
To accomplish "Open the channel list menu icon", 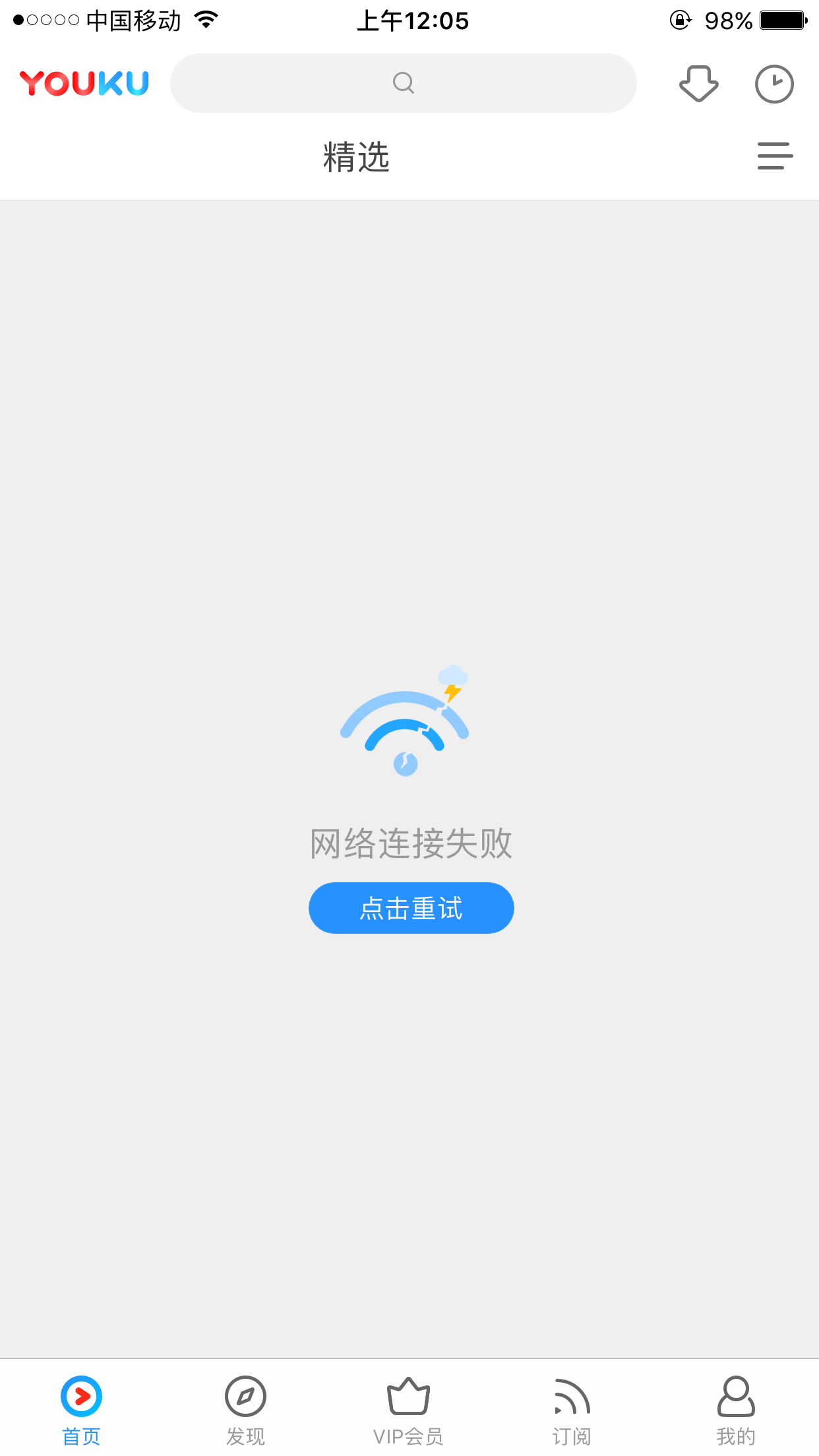I will click(x=775, y=156).
